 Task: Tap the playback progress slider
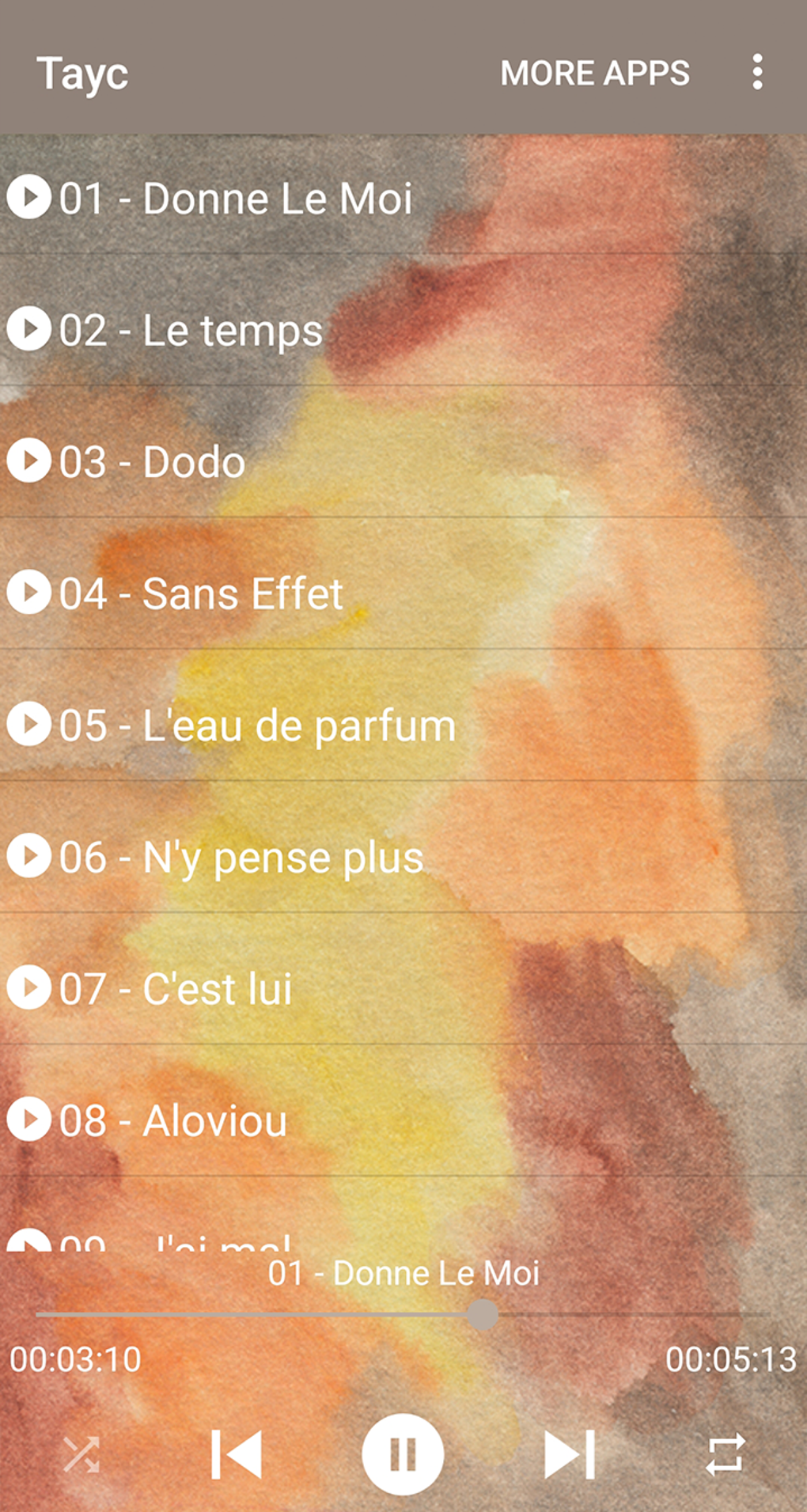(x=482, y=1315)
